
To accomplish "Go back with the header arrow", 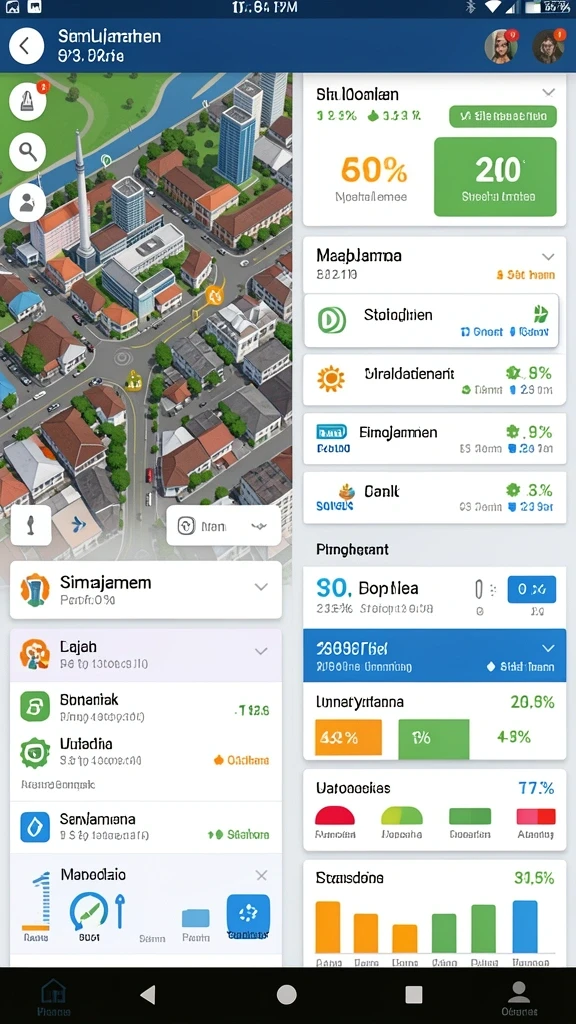I will coord(27,46).
